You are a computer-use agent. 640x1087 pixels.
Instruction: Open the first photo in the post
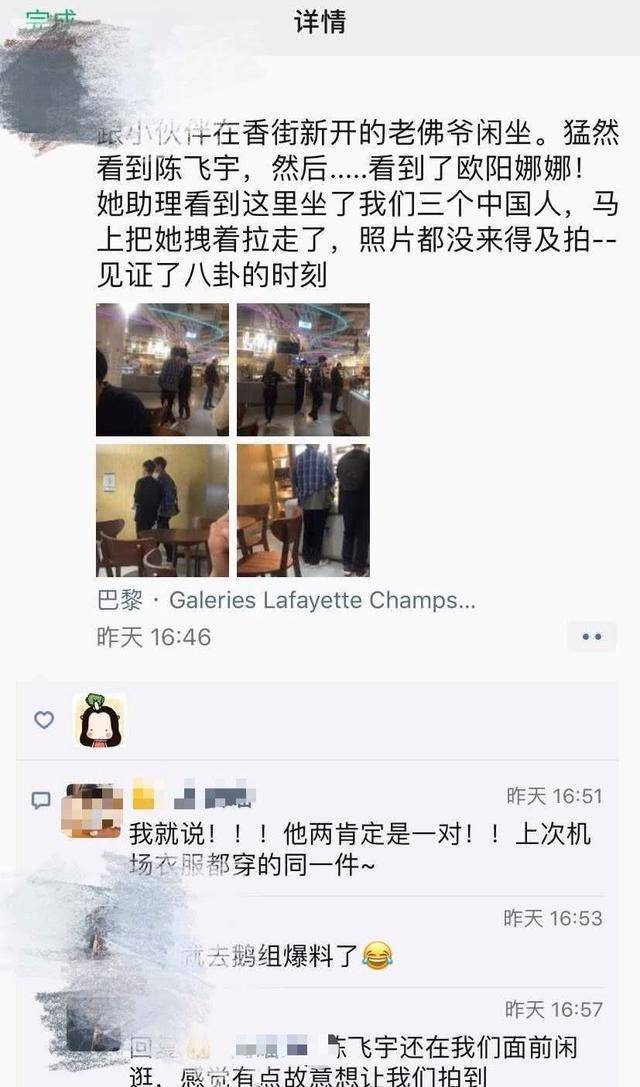click(162, 369)
